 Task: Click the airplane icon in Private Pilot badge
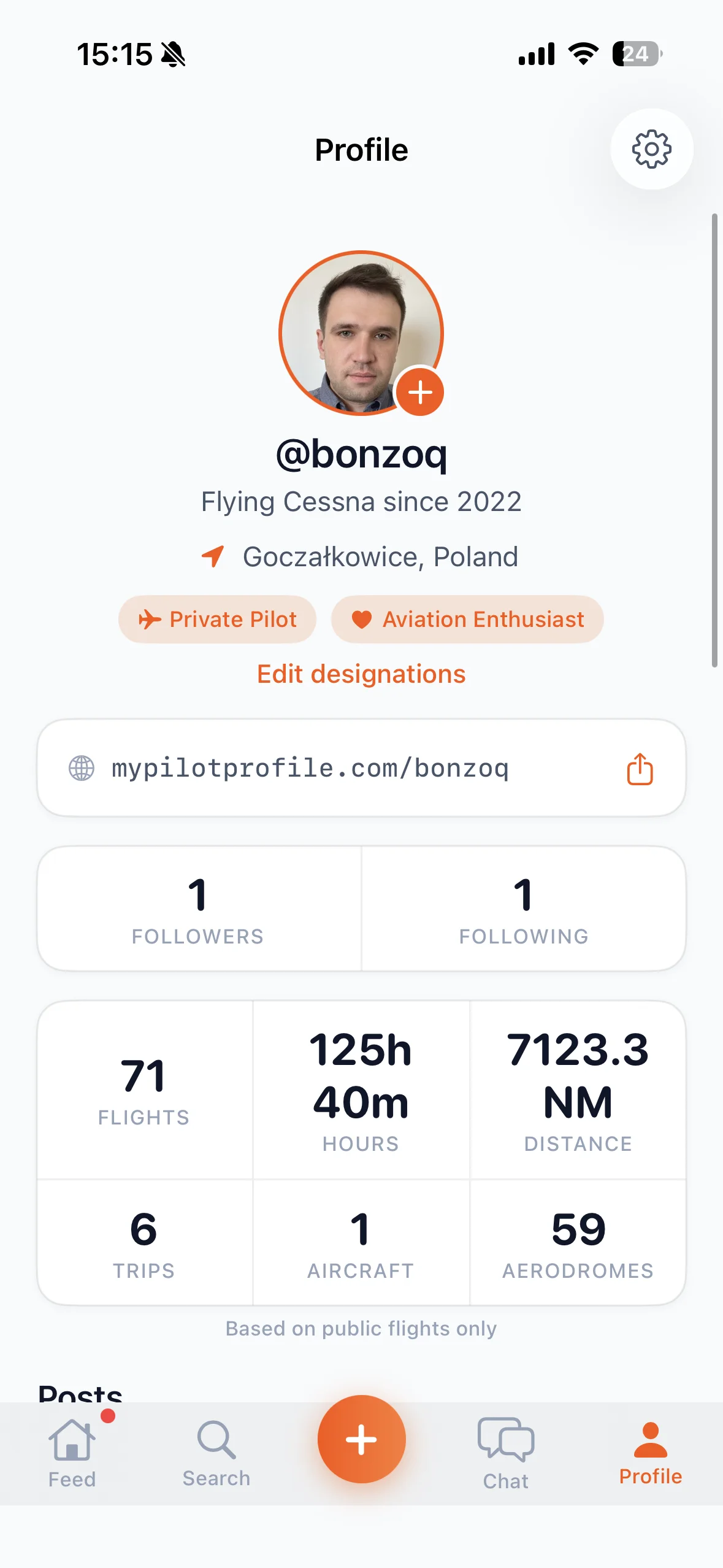tap(150, 620)
